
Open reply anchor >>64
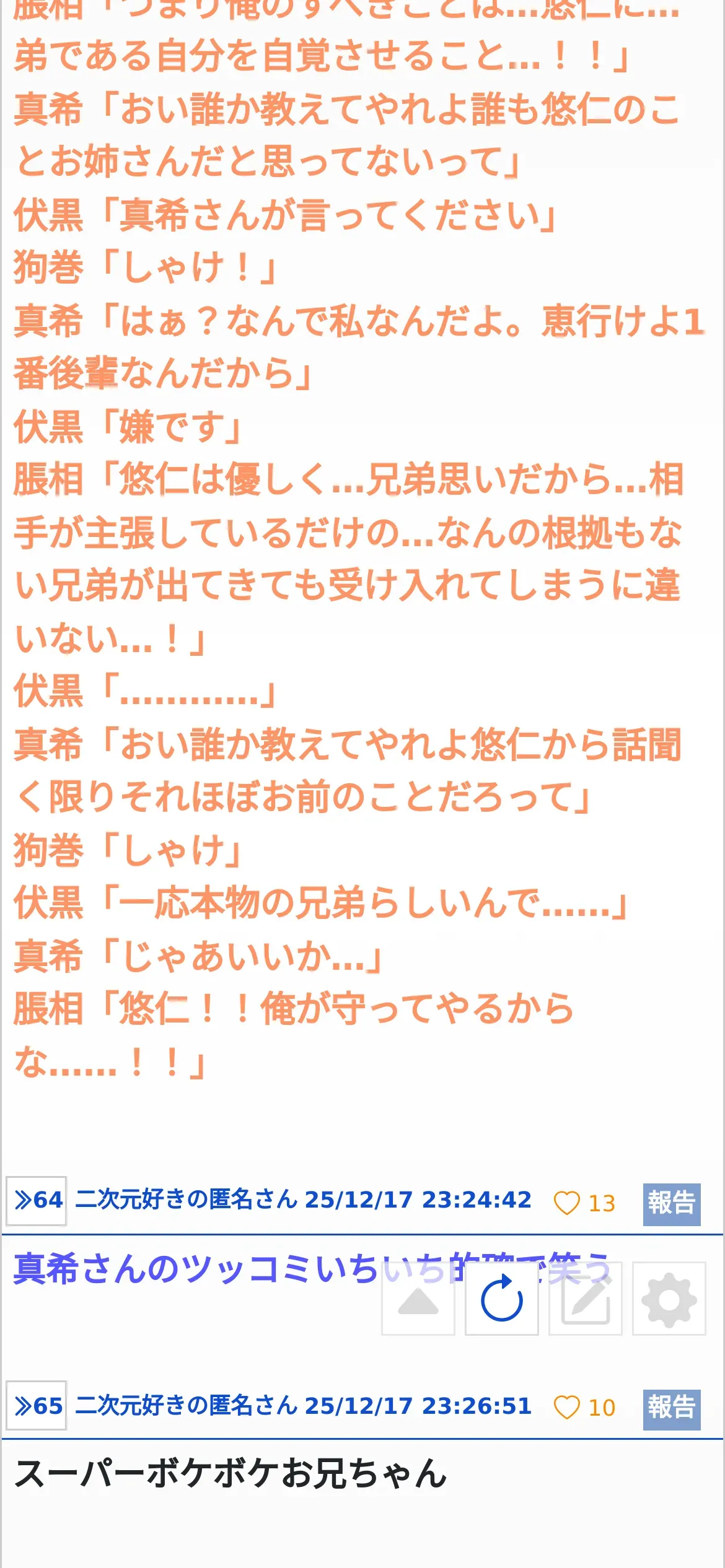tap(37, 1201)
